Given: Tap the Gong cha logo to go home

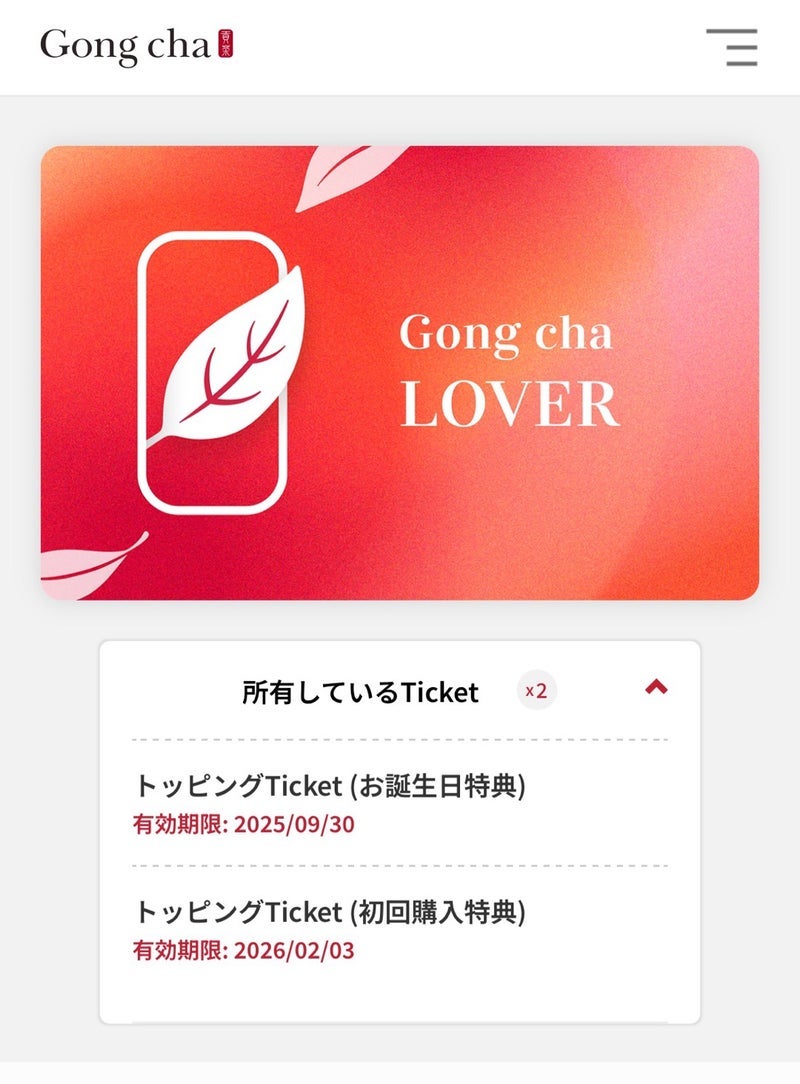Looking at the screenshot, I should pyautogui.click(x=137, y=45).
